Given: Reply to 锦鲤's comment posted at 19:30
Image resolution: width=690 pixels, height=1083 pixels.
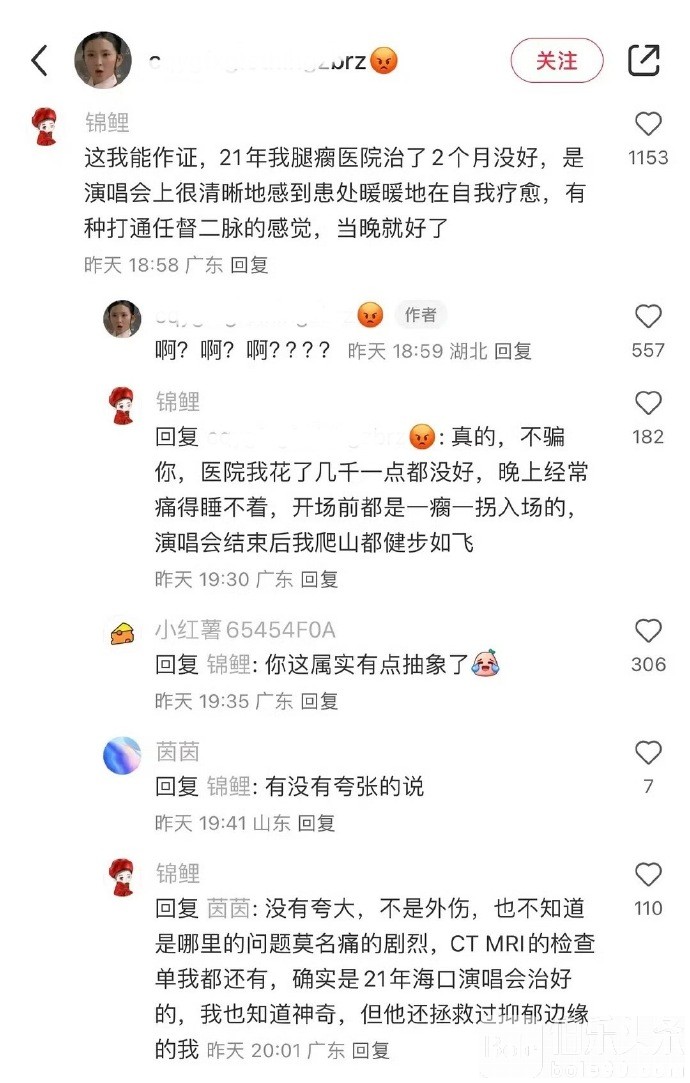Looking at the screenshot, I should click(x=320, y=579).
